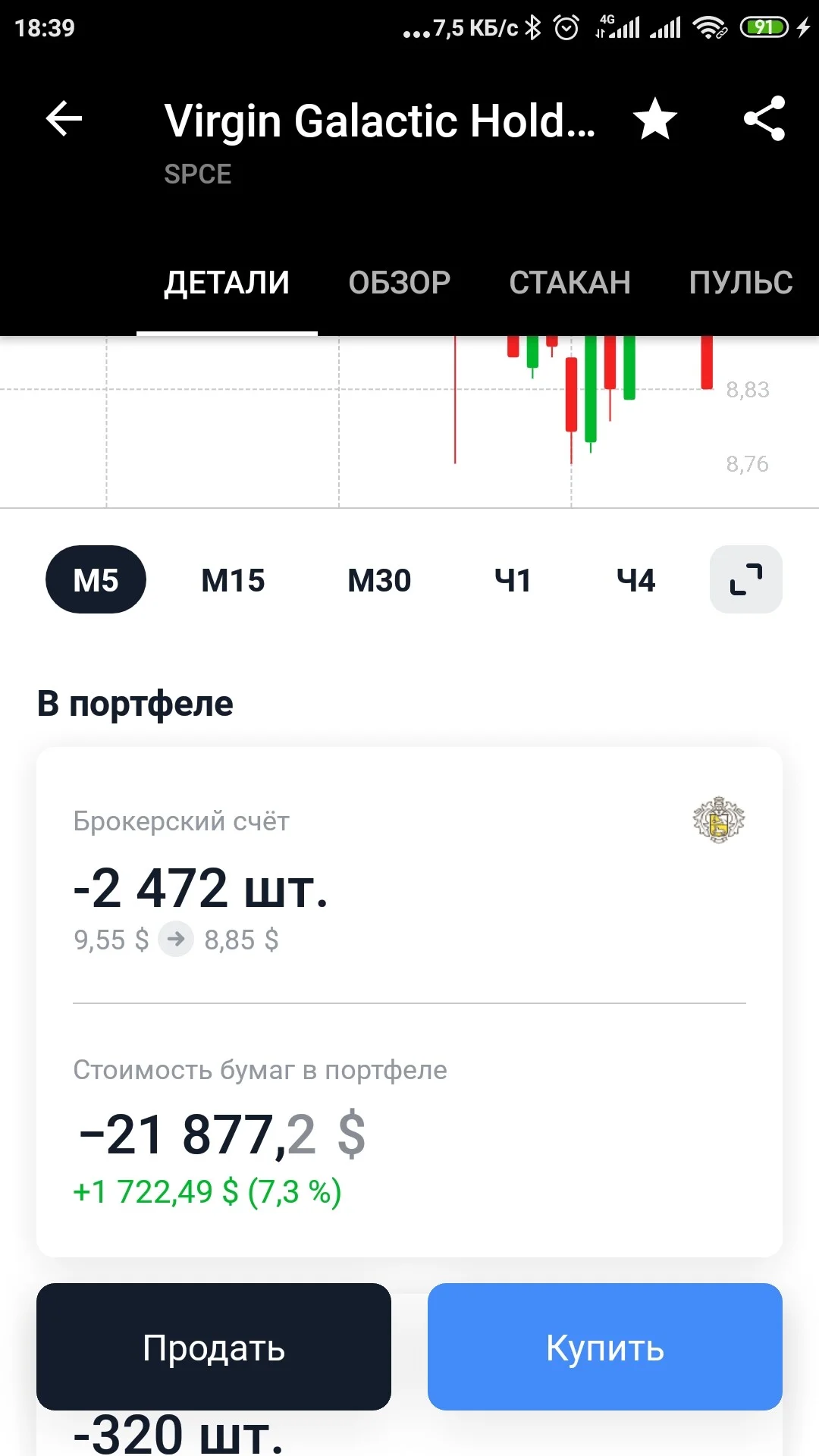The image size is (819, 1456).
Task: Open the ПУЛЬС tab
Action: 741,283
